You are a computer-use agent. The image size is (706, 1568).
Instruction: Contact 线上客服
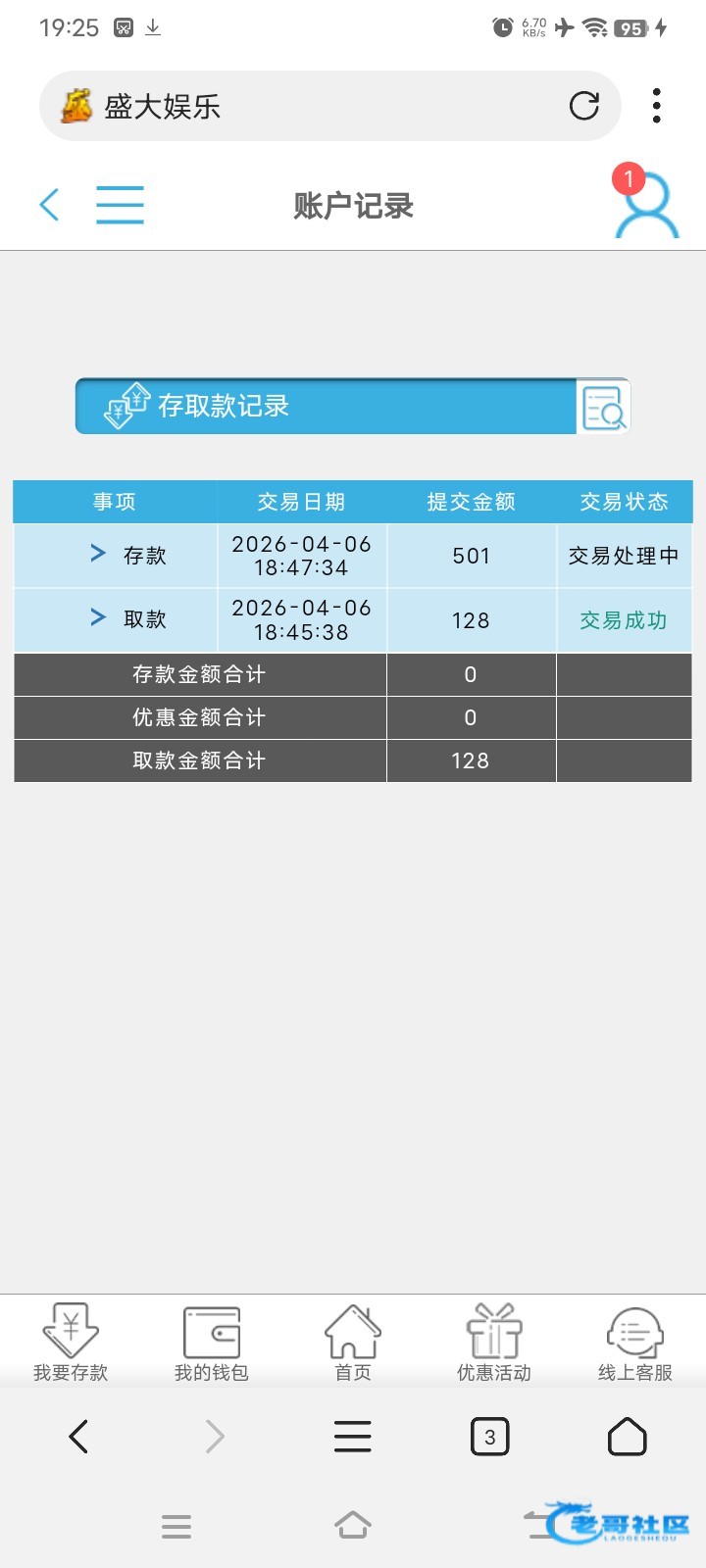[x=635, y=1343]
